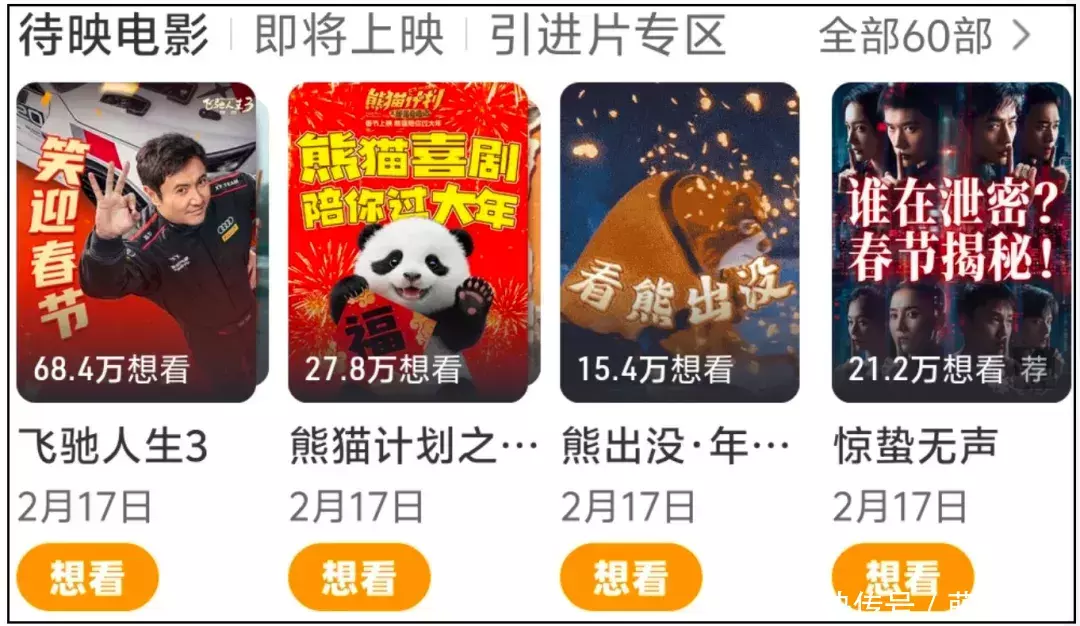Switch to the 引进片专区 tab

(x=607, y=36)
